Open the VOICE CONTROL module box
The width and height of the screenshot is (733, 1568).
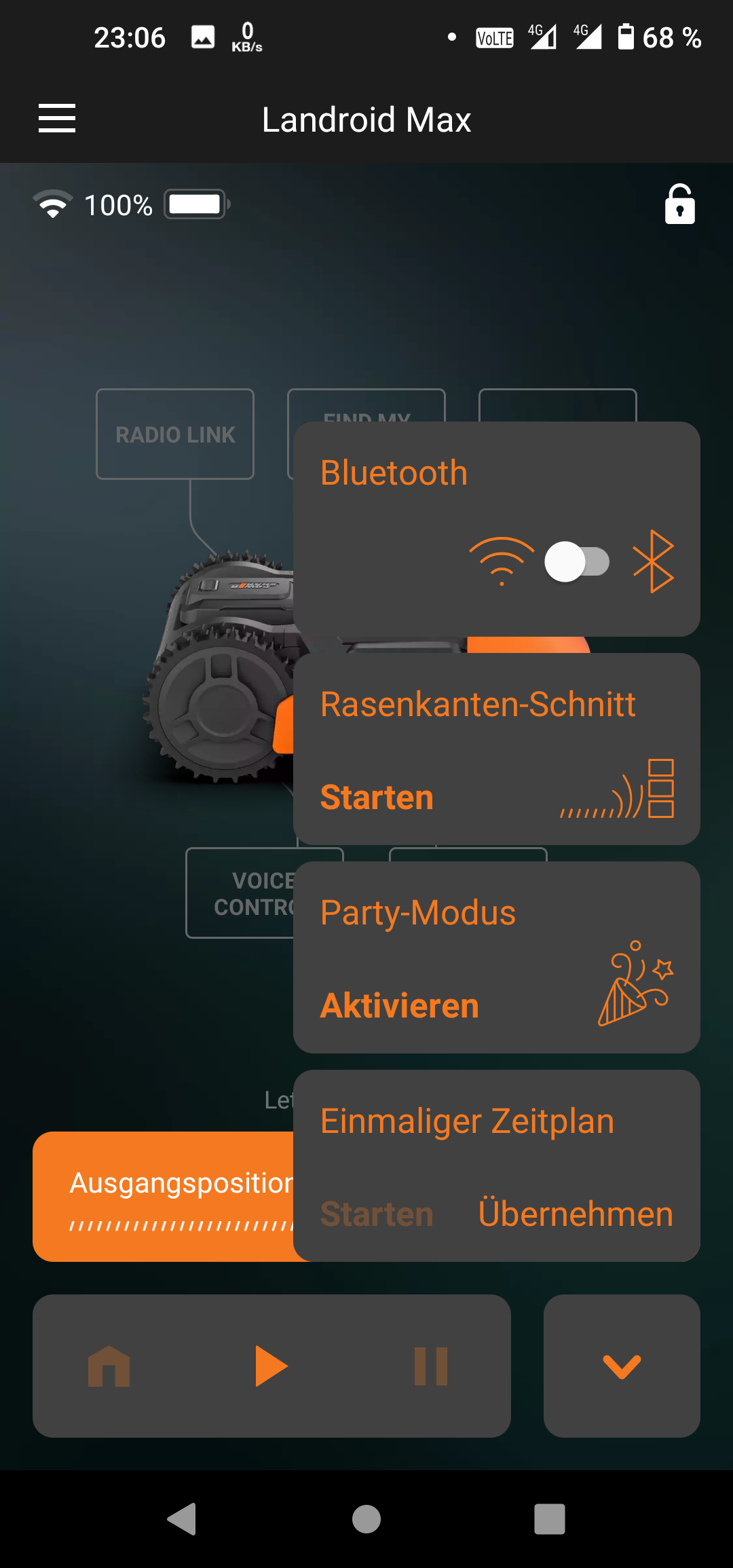(240, 893)
